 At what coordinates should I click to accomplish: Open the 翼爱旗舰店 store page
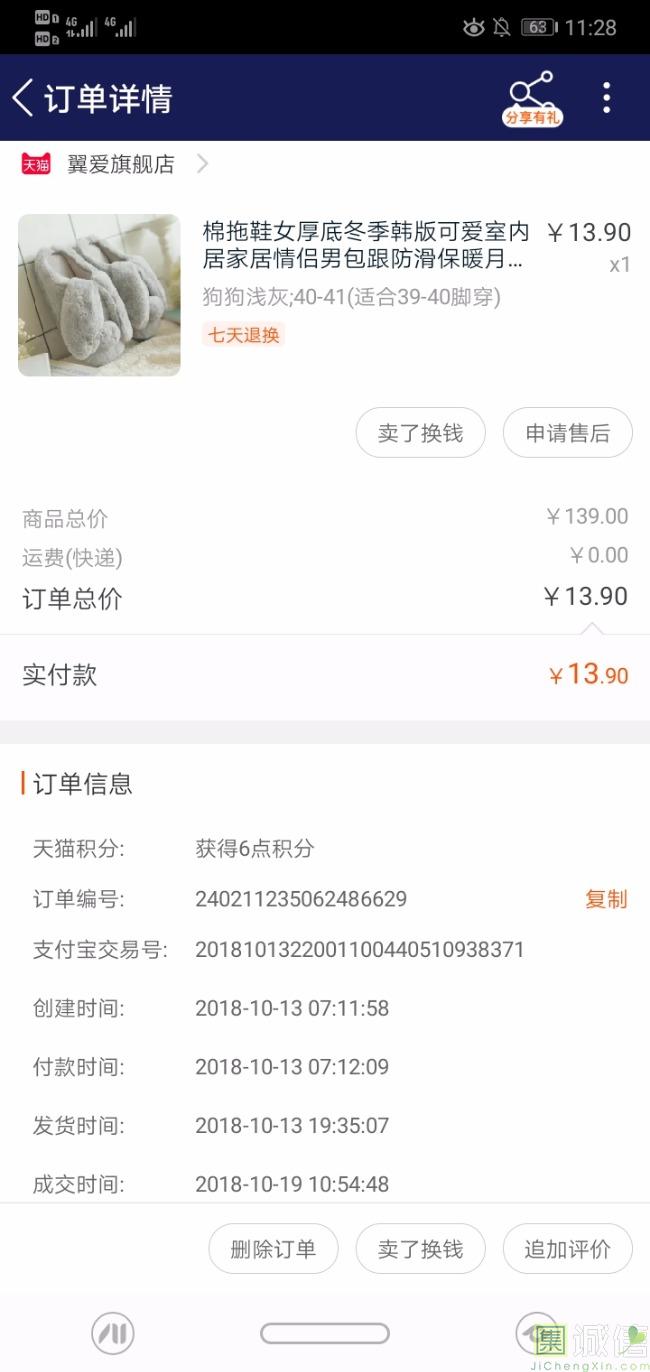coord(120,164)
